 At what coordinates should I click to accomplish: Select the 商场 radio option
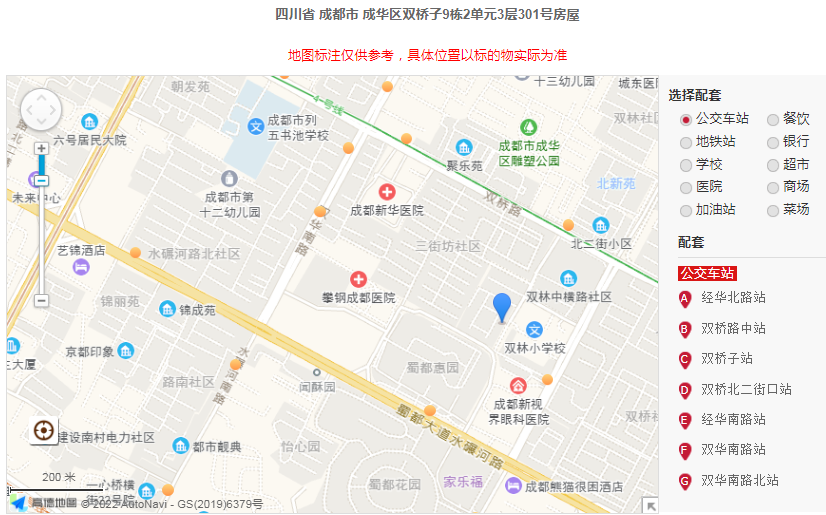pos(773,187)
